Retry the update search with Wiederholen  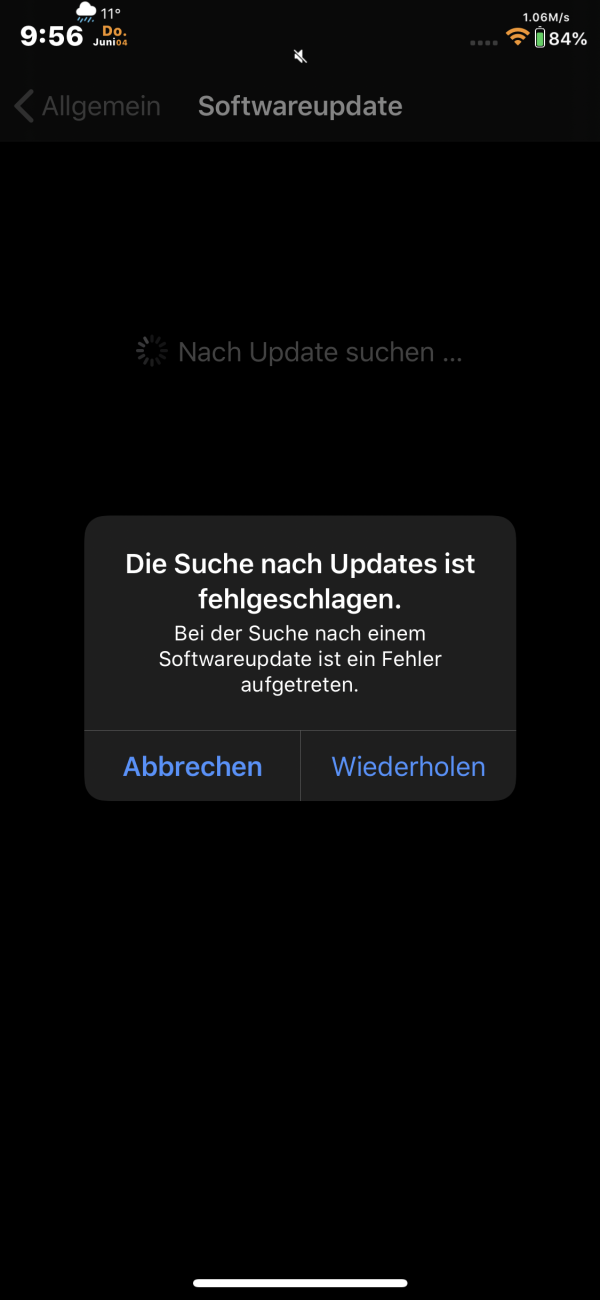pos(408,767)
